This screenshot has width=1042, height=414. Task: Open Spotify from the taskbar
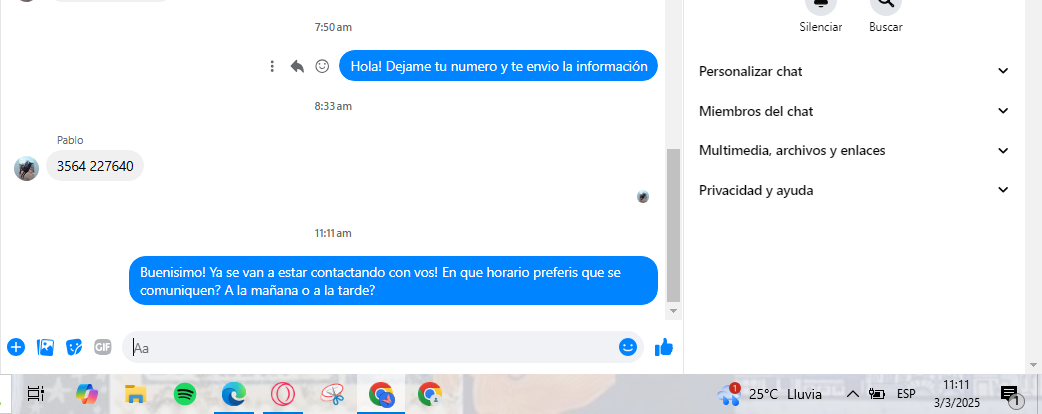(185, 394)
